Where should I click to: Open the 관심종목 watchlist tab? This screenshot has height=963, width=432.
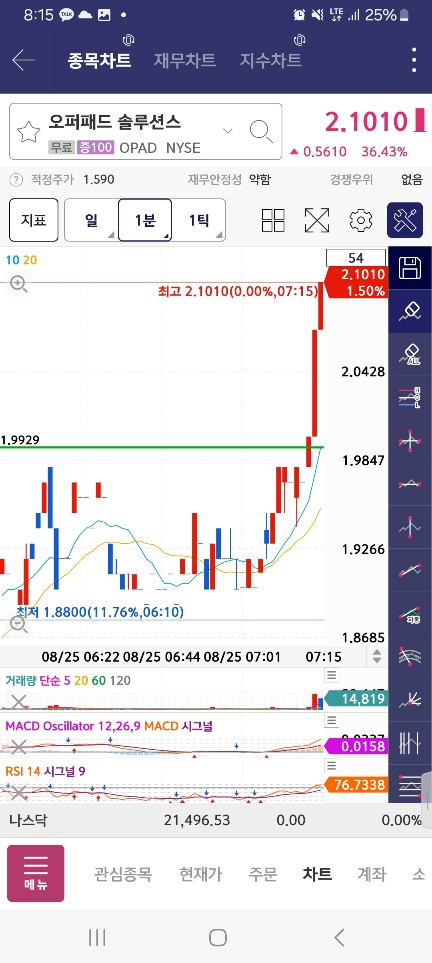[123, 874]
